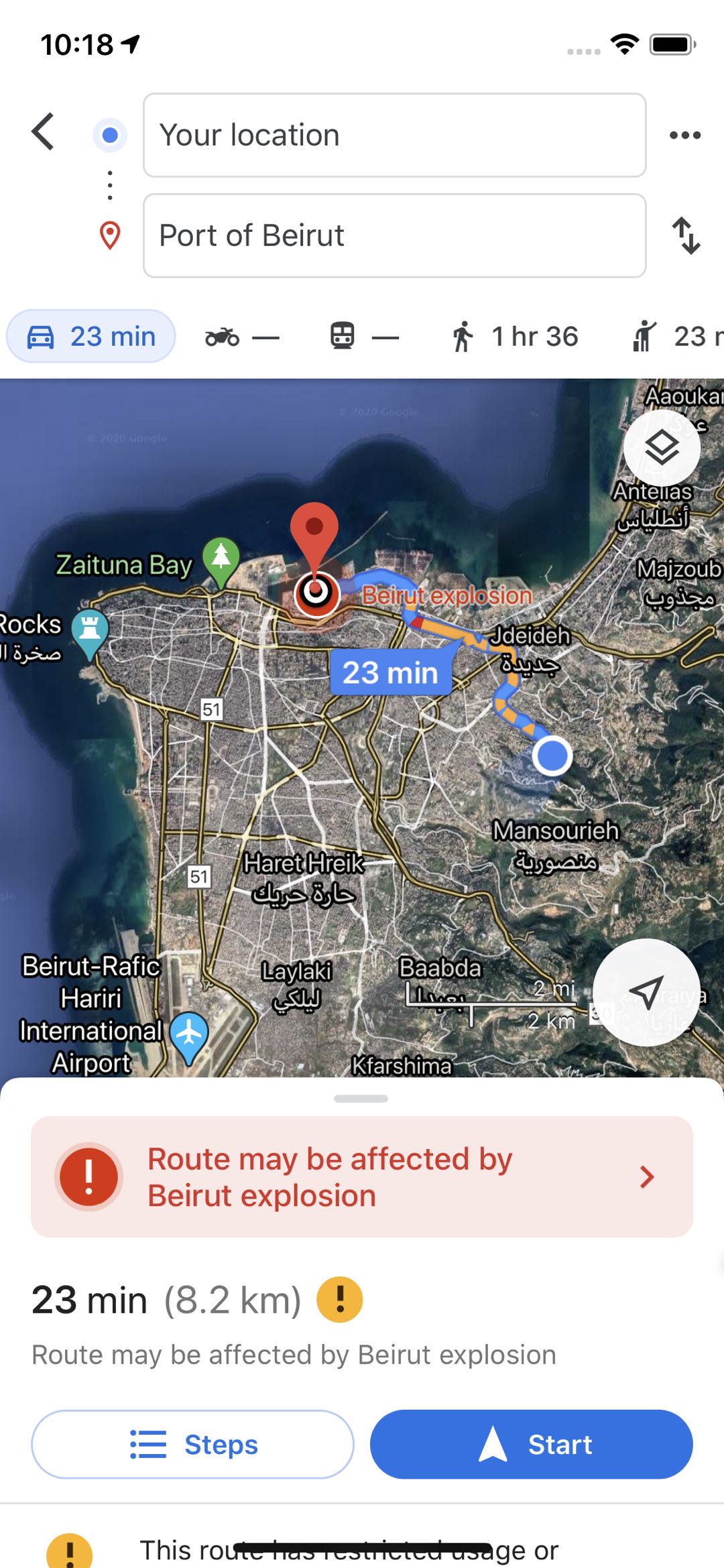
Task: Start navigation to Port of Beirut
Action: 531,1445
